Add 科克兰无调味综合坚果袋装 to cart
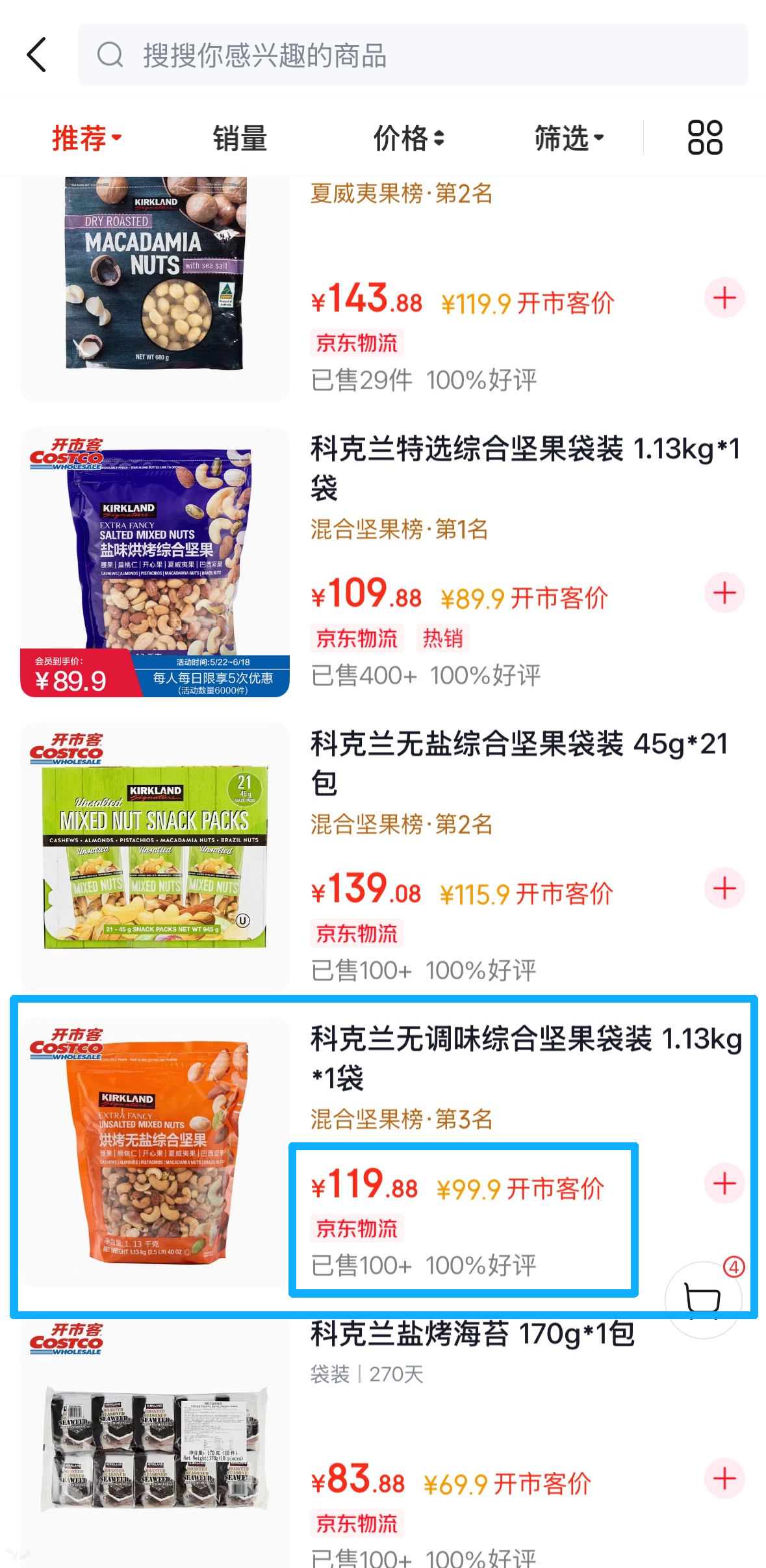The width and height of the screenshot is (766, 1568). pyautogui.click(x=724, y=1183)
